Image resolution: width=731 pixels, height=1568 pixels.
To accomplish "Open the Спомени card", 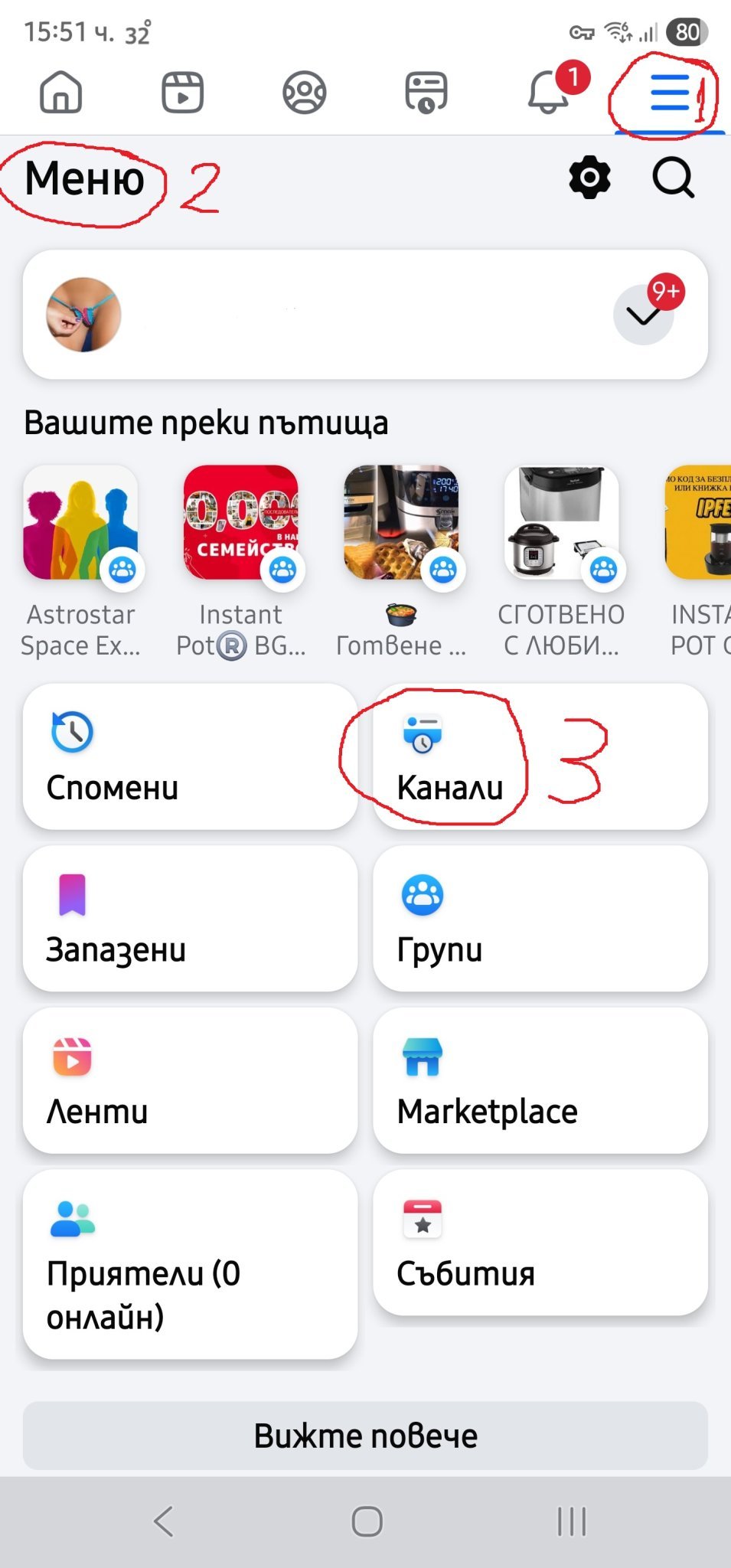I will pyautogui.click(x=190, y=756).
